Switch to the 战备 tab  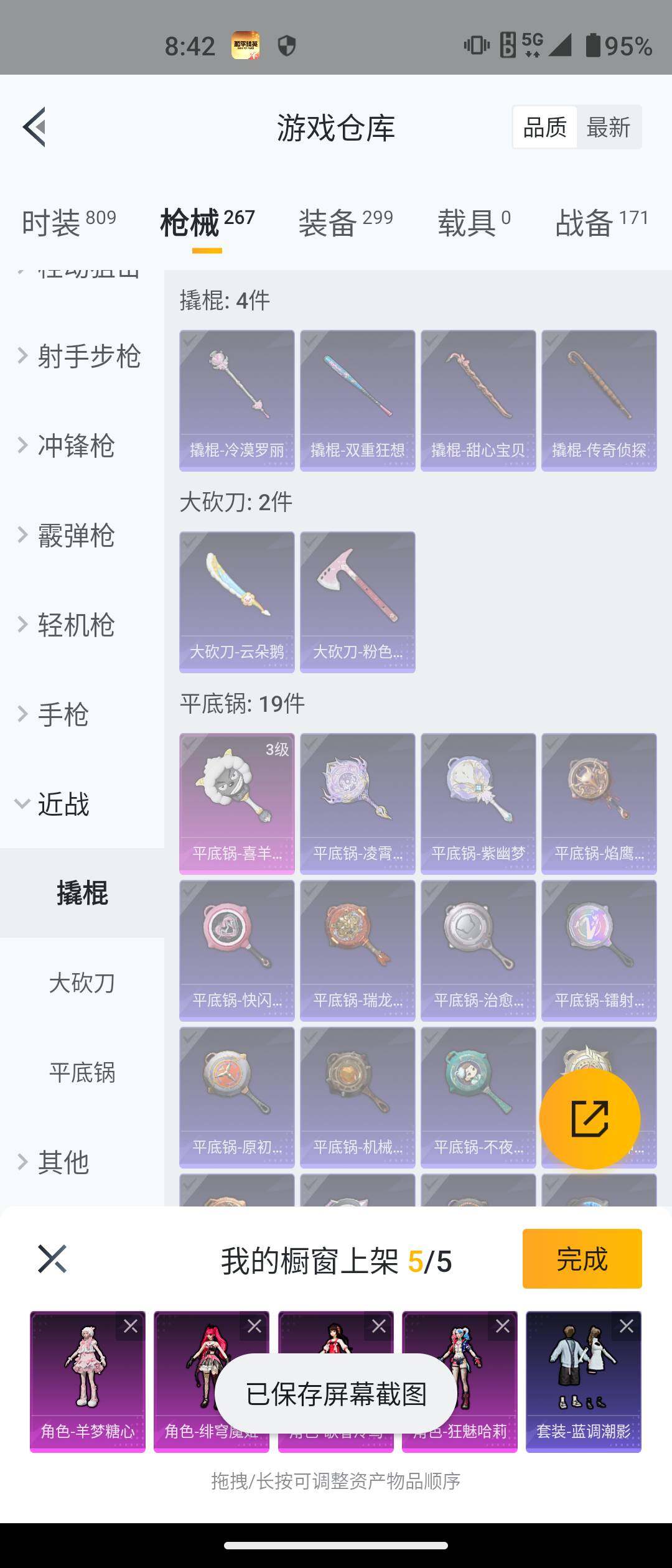pyautogui.click(x=602, y=222)
